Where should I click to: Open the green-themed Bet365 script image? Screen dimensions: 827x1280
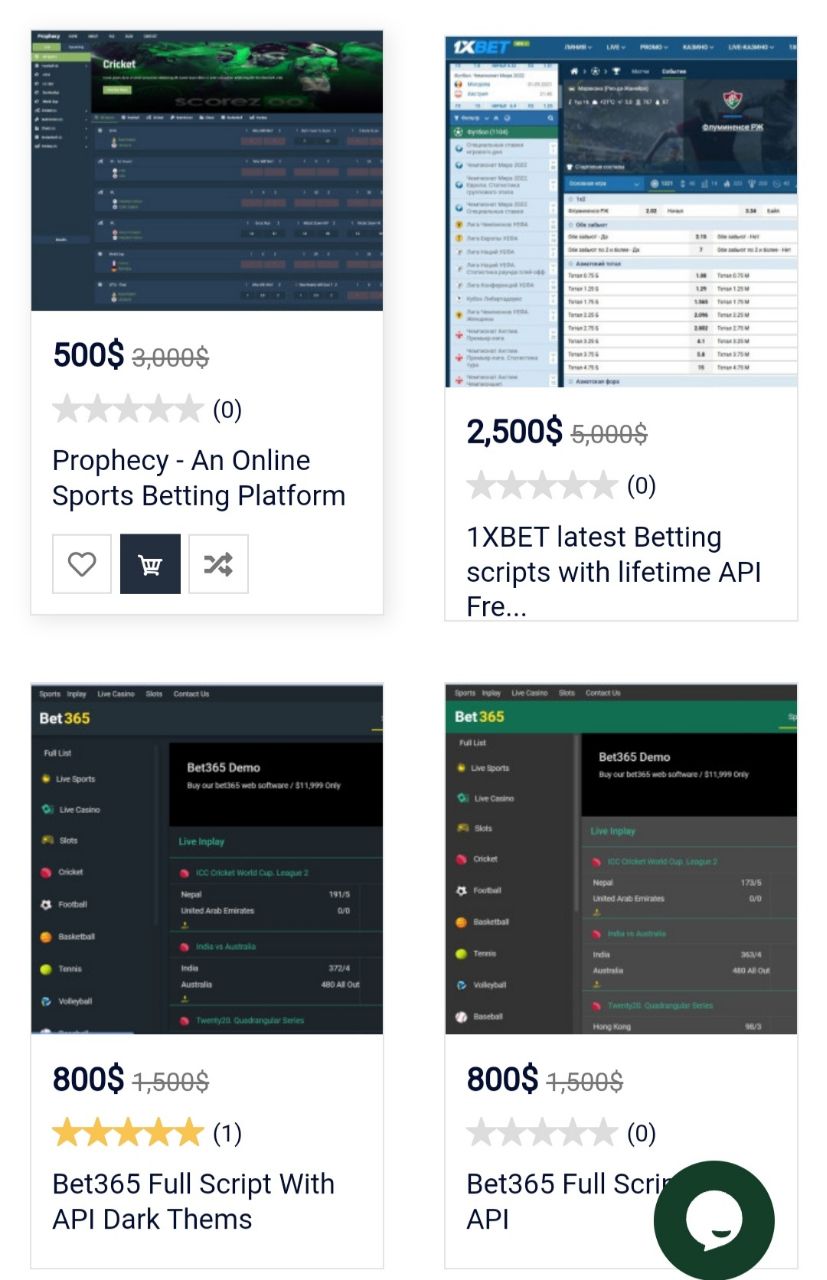[621, 858]
